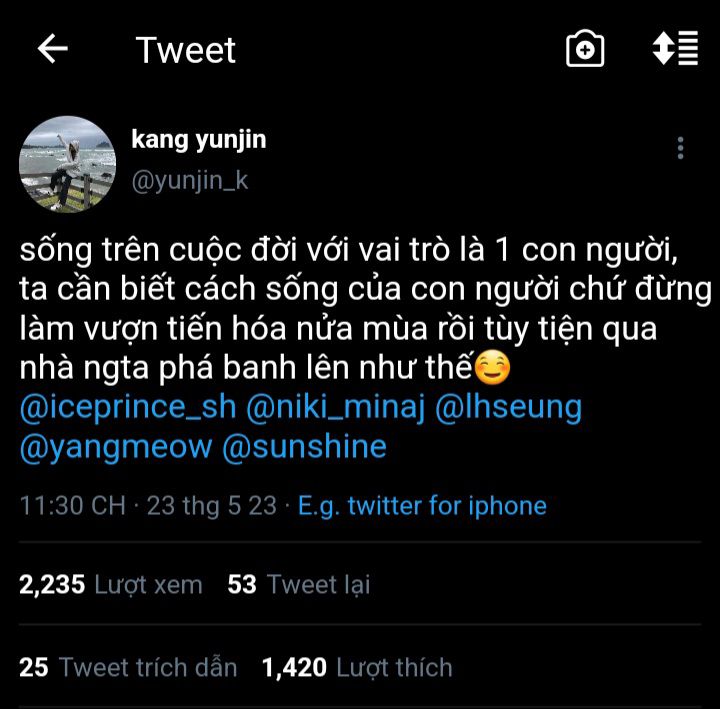The image size is (720, 709).
Task: Open the tweet's three-dot overflow menu
Action: tap(680, 149)
